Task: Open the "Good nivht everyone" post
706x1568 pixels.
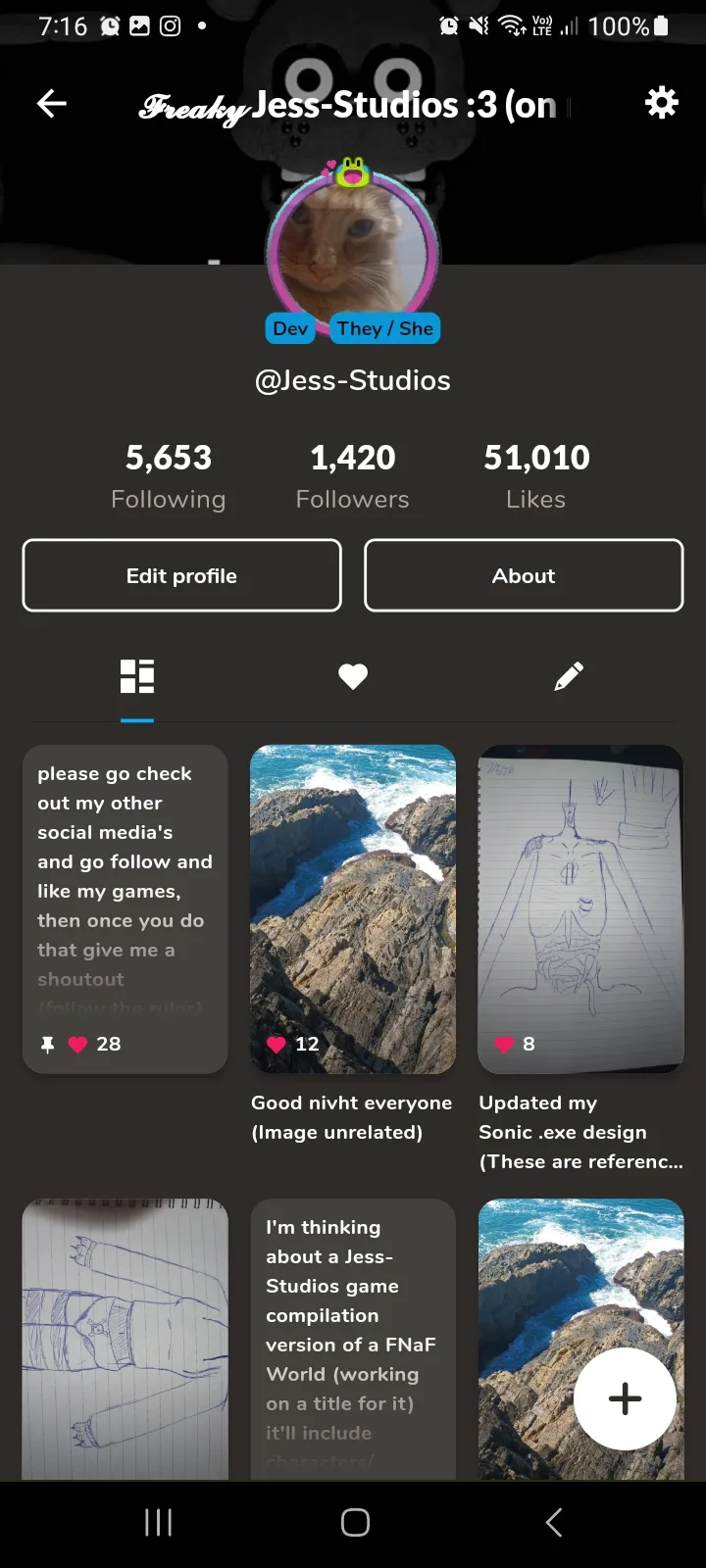Action: [353, 908]
